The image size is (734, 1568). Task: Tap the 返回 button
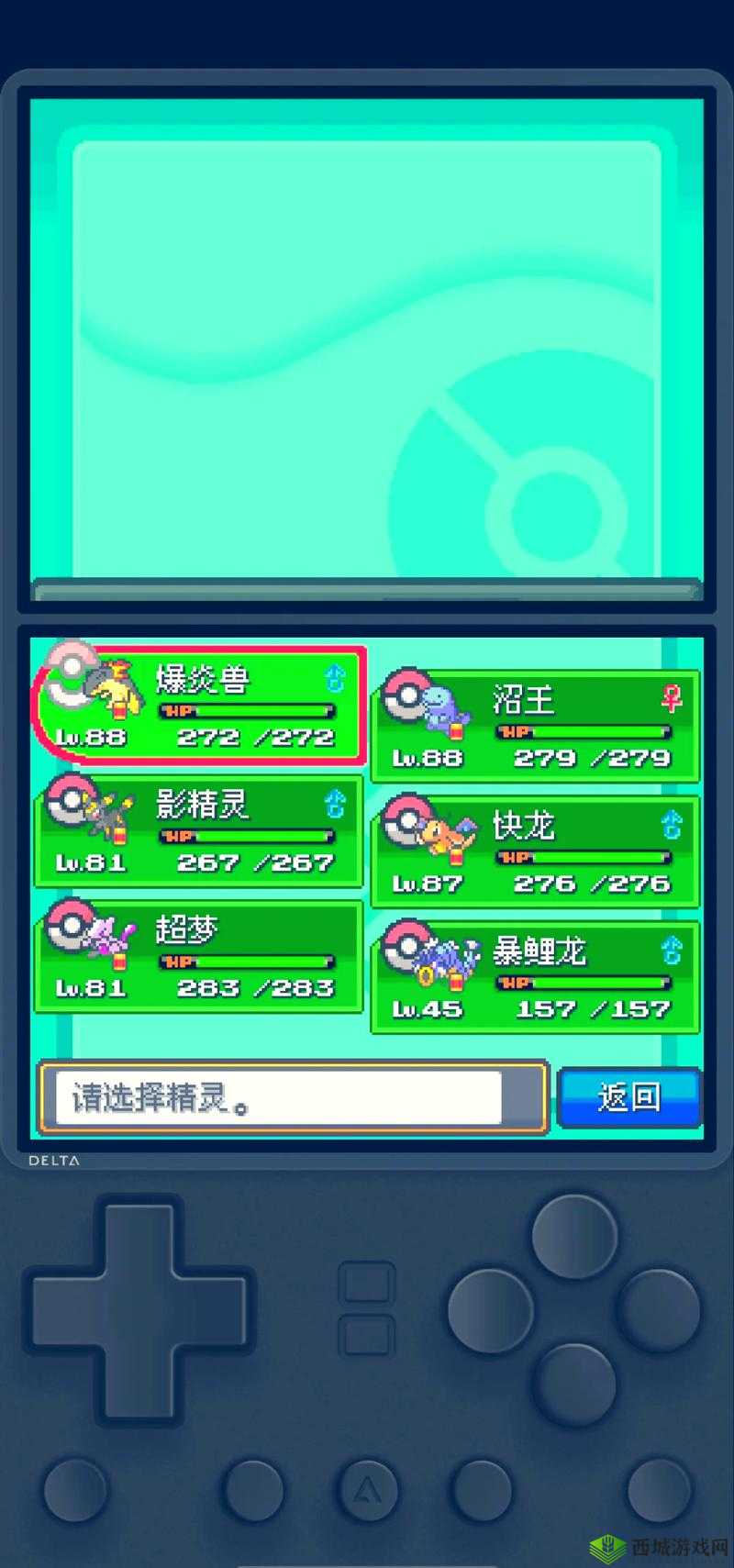click(629, 1096)
